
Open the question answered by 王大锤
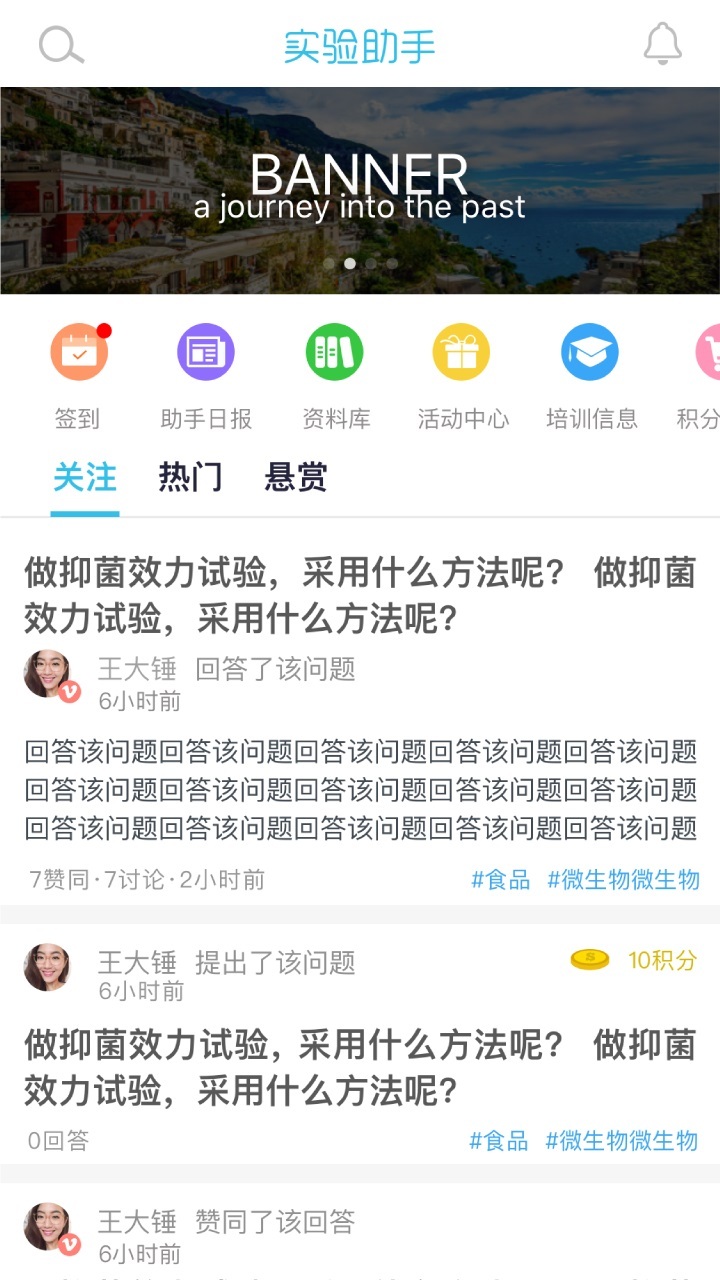(359, 597)
